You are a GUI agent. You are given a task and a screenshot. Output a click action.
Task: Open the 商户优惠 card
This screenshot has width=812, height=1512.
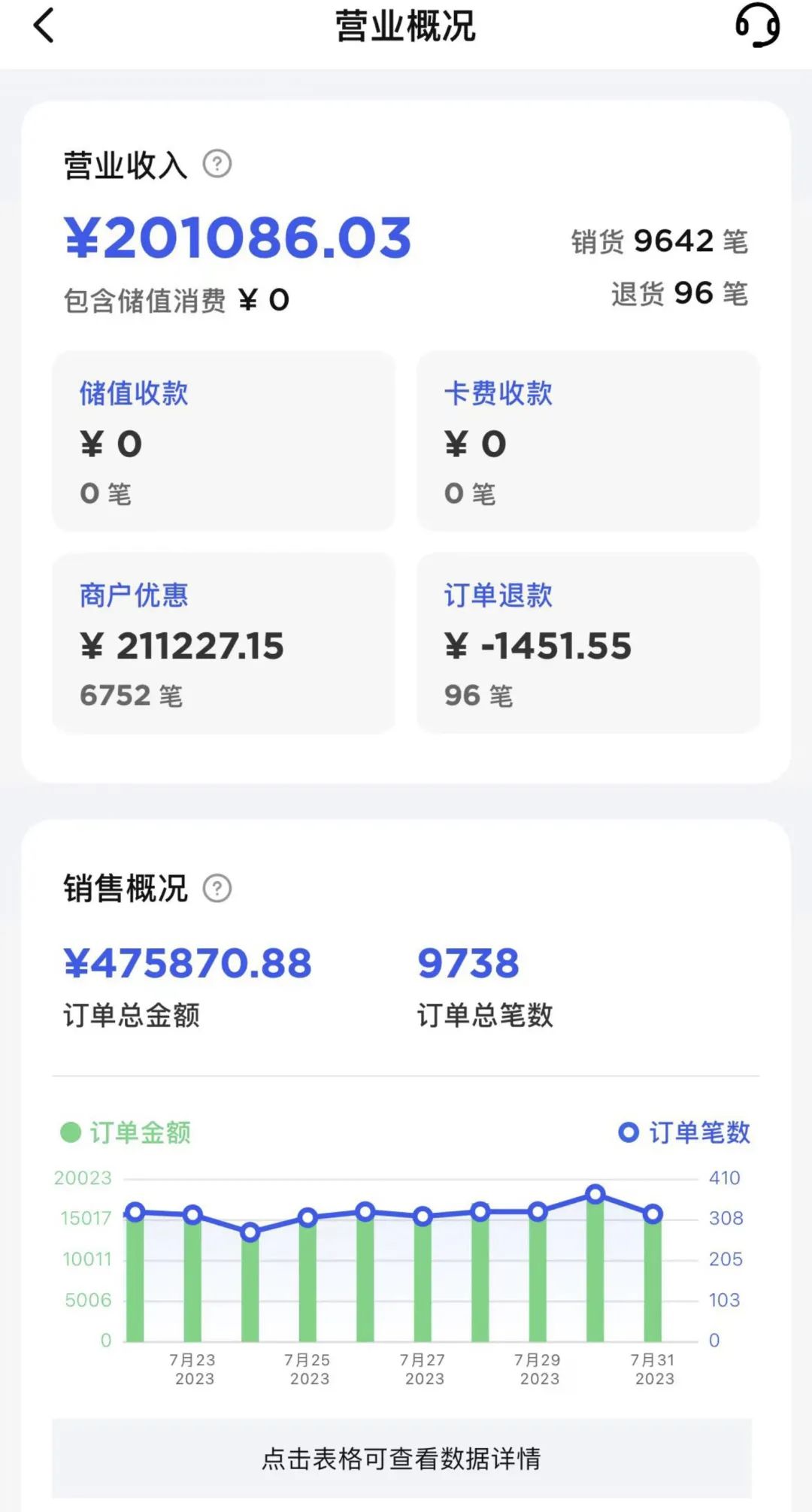pos(223,644)
